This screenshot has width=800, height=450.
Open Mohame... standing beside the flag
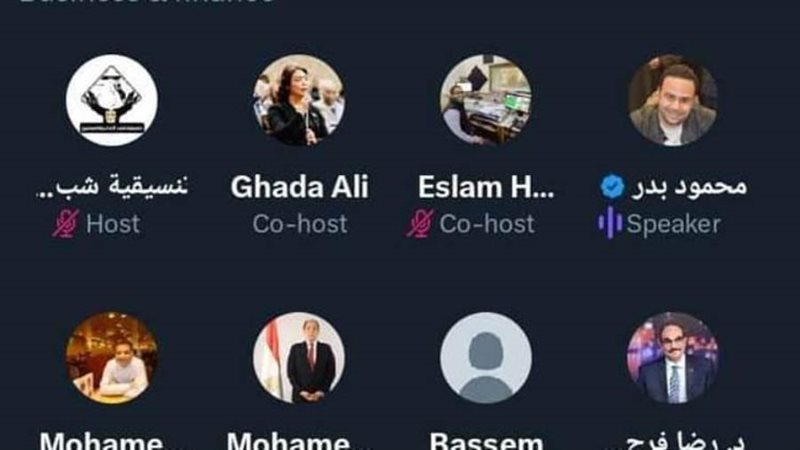click(298, 357)
